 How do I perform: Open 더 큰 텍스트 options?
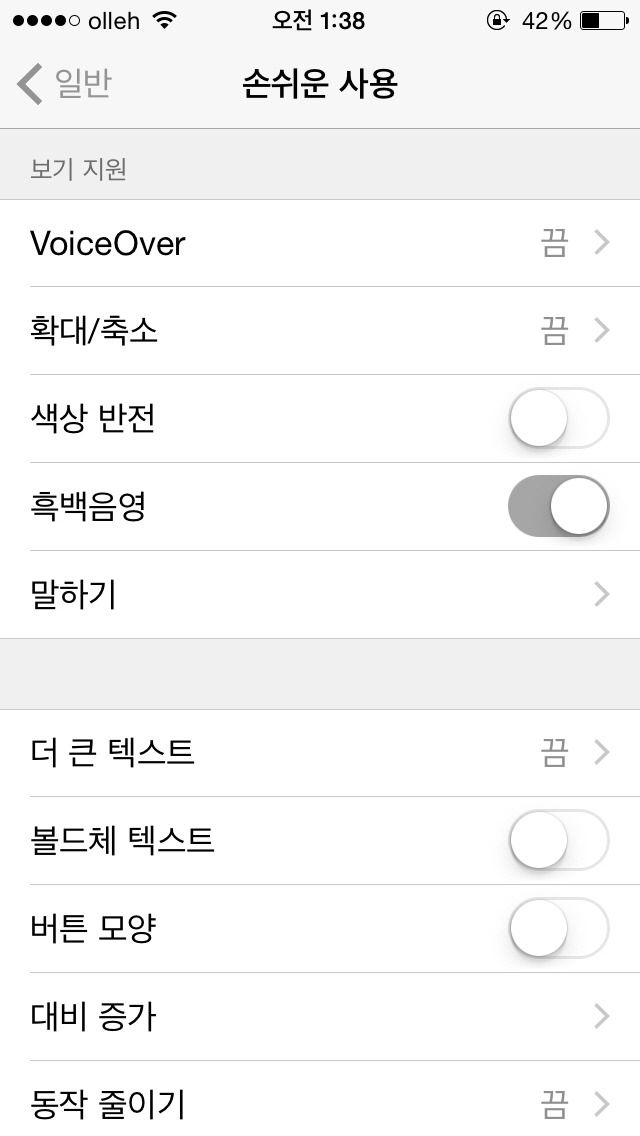tap(320, 753)
